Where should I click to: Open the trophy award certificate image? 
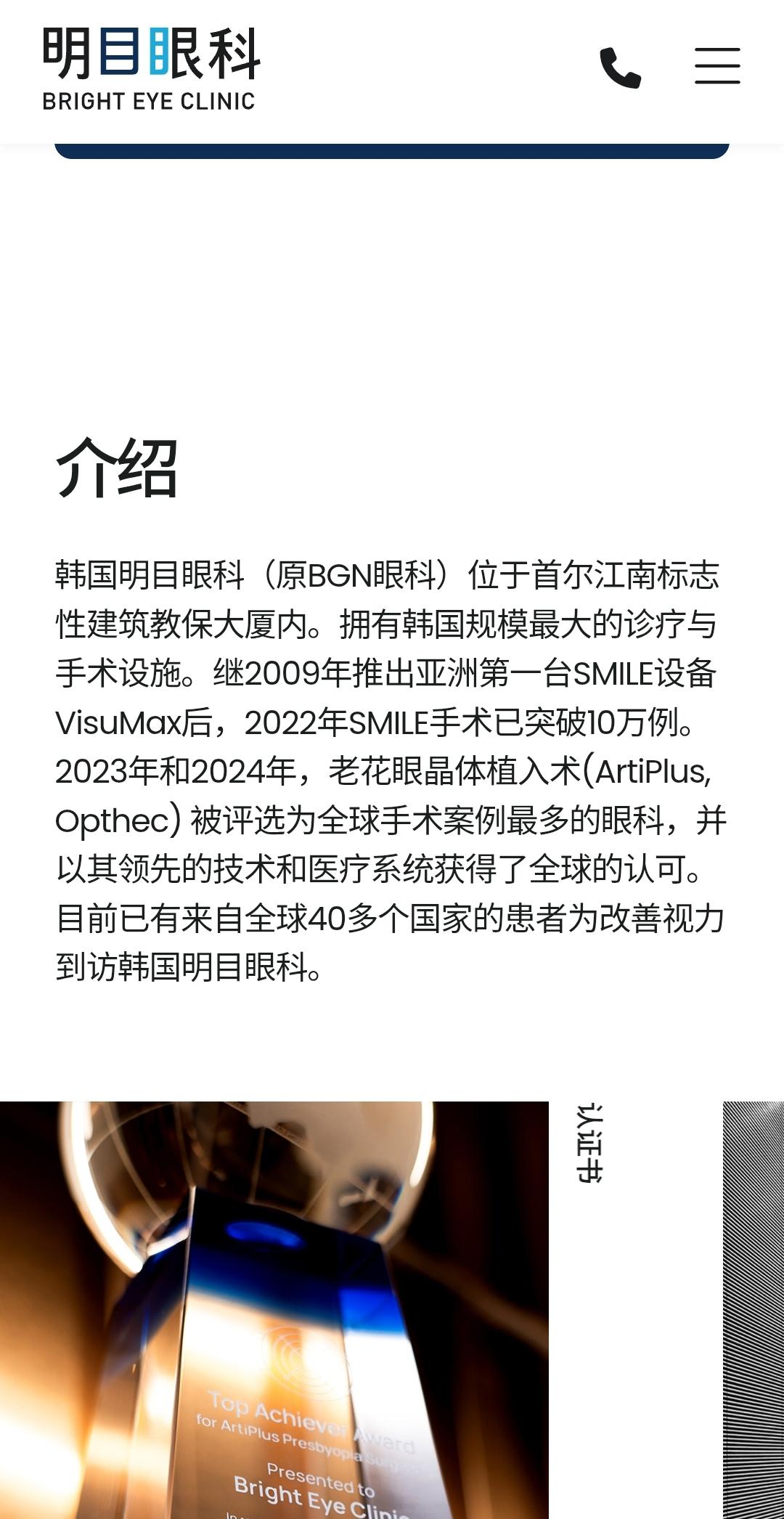[274, 1308]
